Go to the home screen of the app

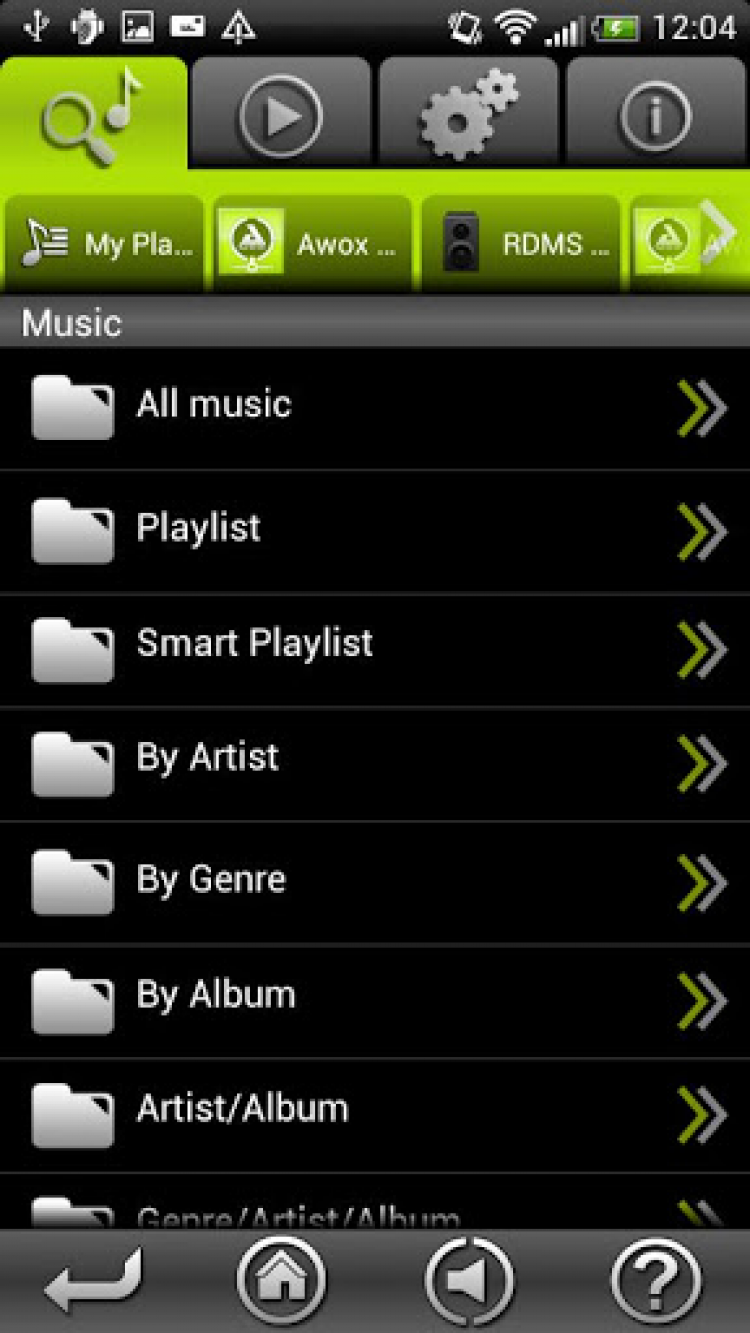pyautogui.click(x=281, y=1280)
